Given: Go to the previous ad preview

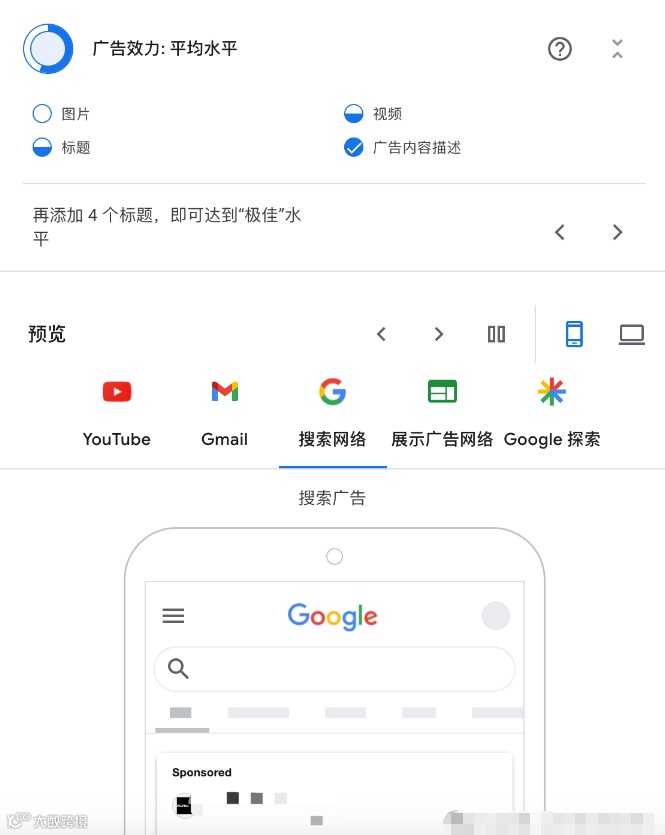Looking at the screenshot, I should 381,334.
